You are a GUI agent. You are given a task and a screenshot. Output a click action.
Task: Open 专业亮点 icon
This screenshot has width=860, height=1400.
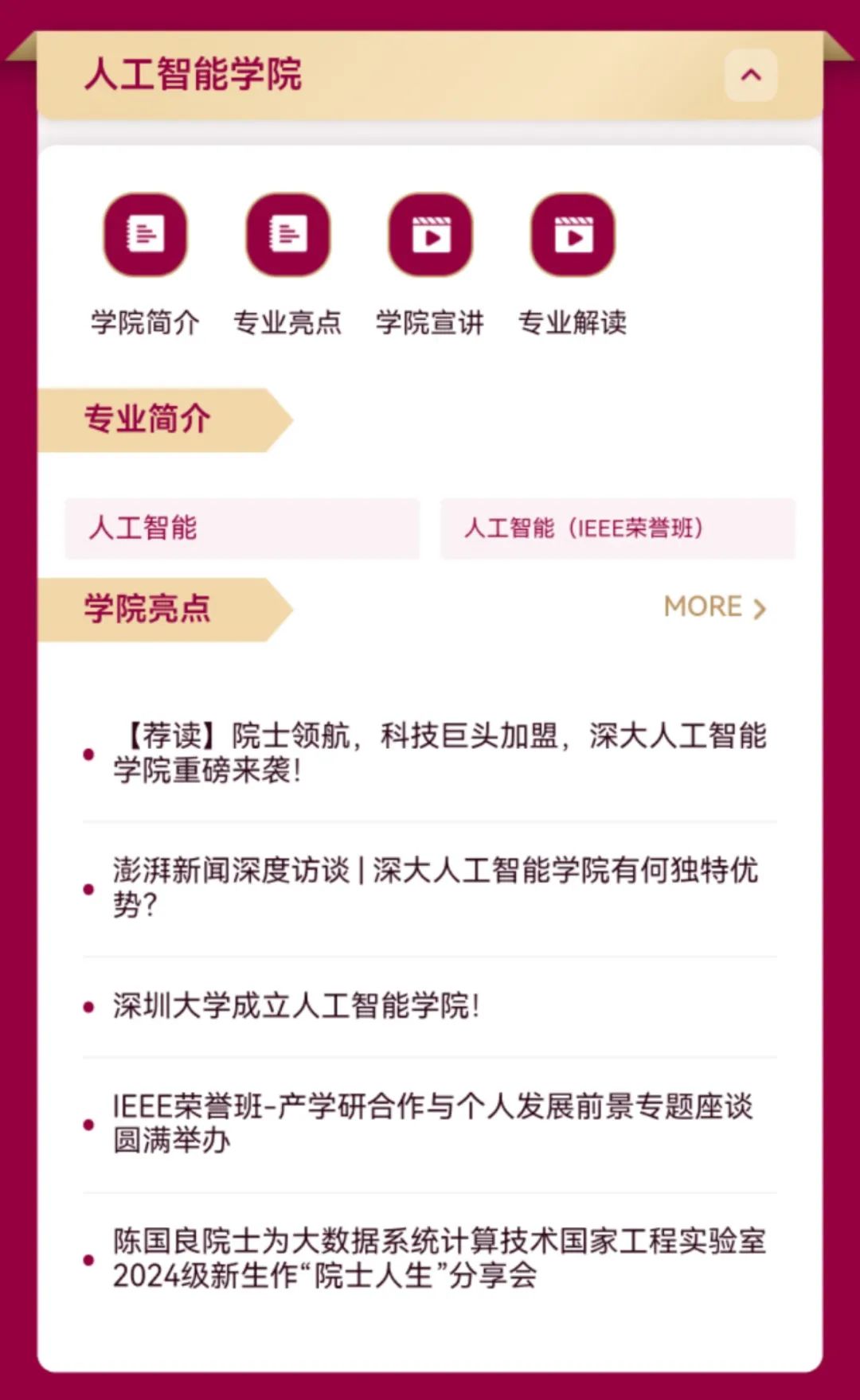(x=287, y=236)
